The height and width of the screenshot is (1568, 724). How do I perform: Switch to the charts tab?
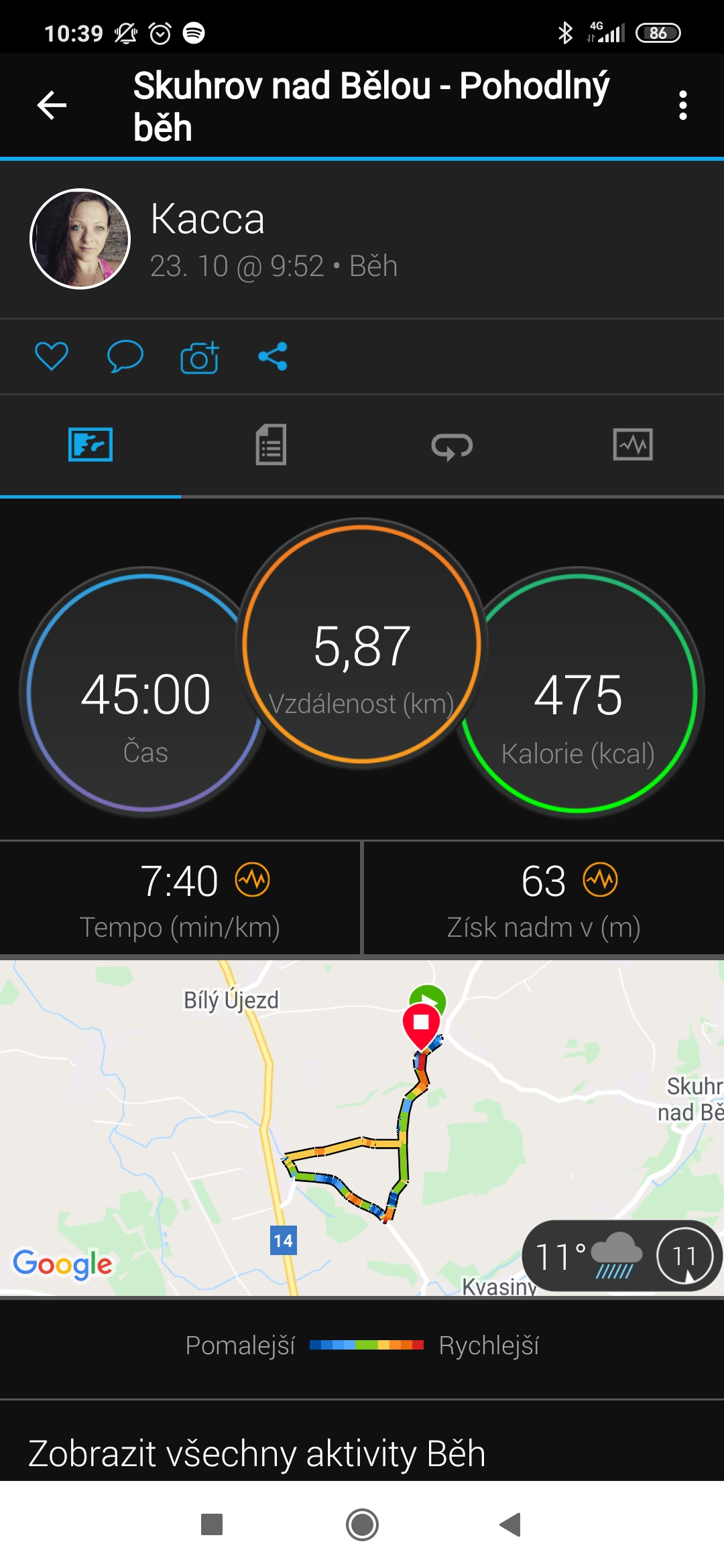633,444
